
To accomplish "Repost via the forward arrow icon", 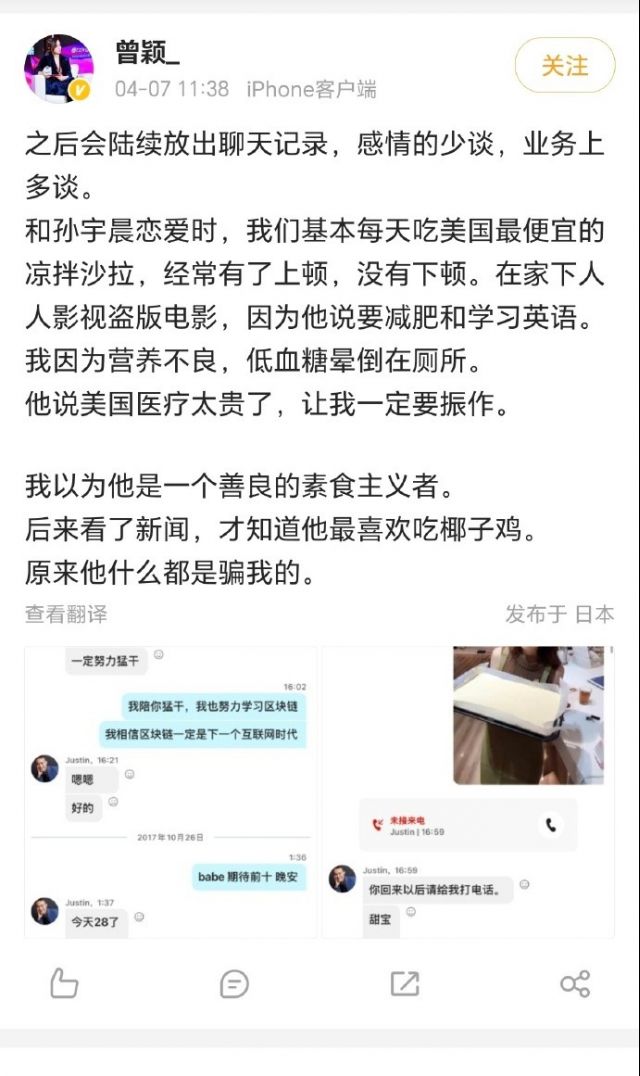I will coord(405,983).
